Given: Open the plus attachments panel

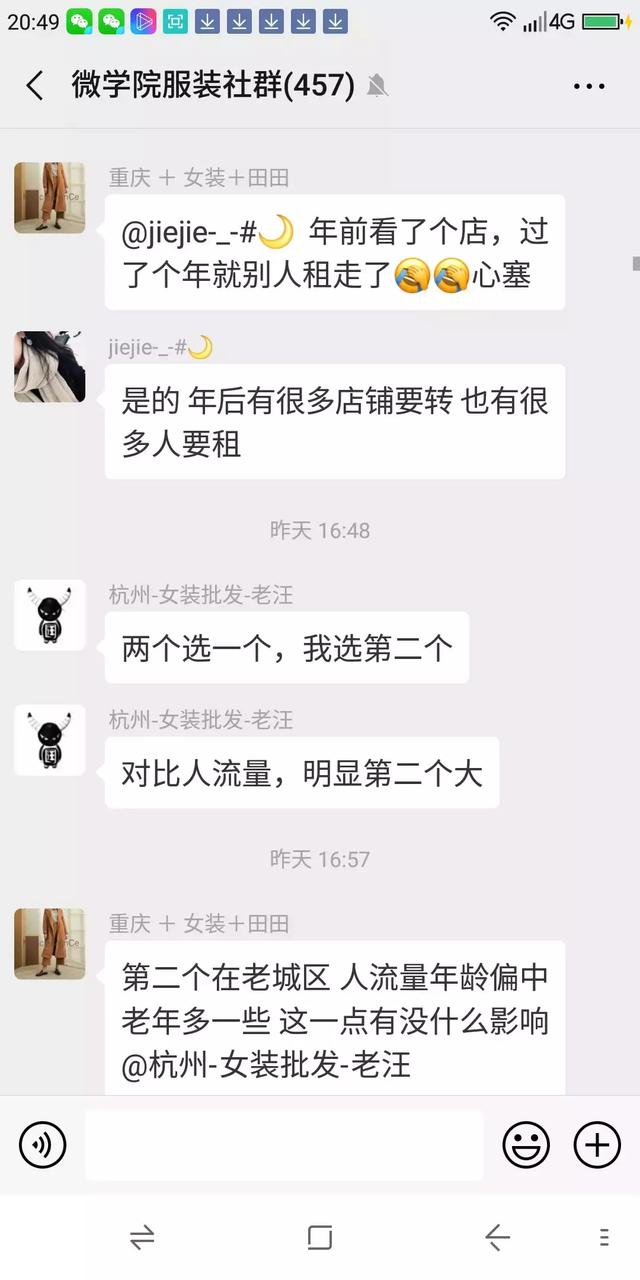Looking at the screenshot, I should [597, 1144].
